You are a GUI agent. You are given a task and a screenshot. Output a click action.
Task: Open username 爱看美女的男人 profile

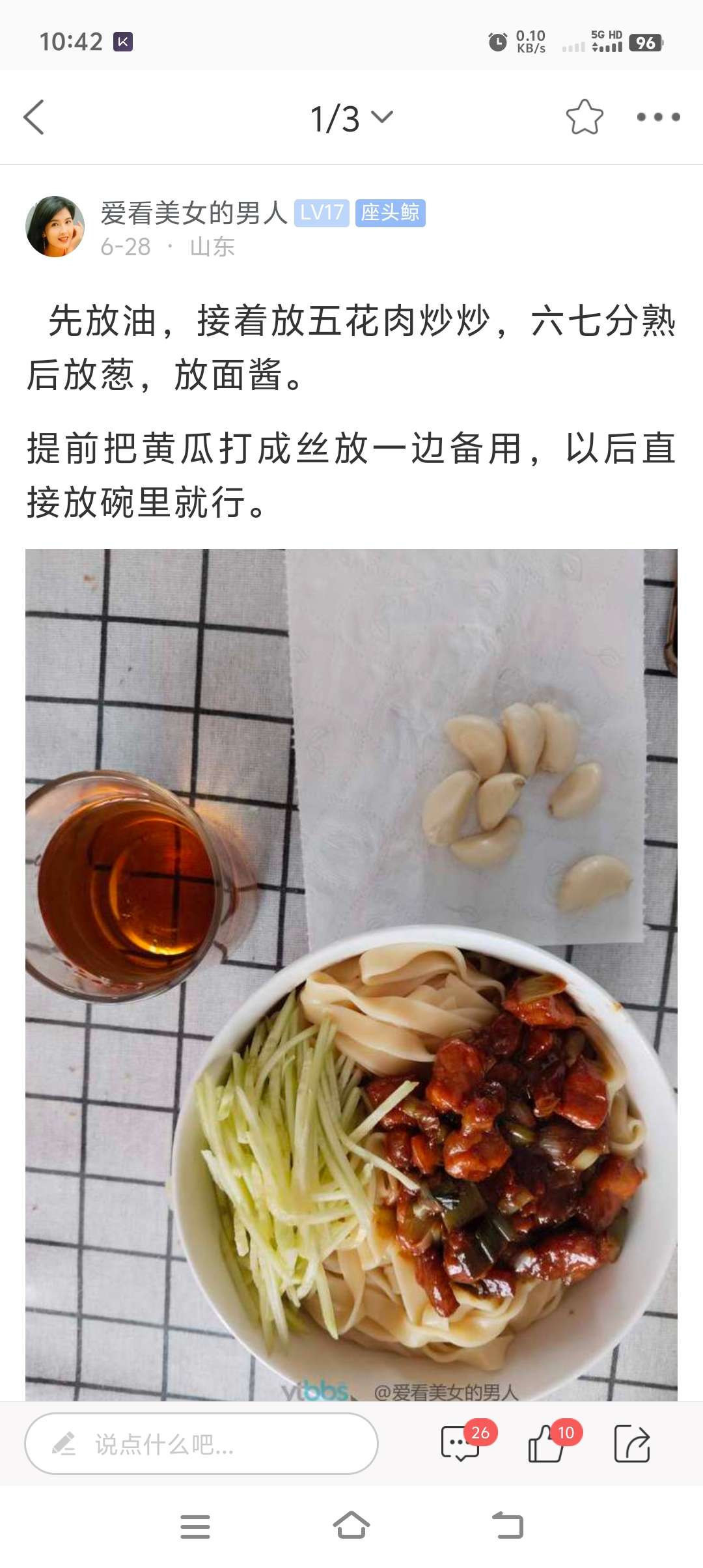193,213
